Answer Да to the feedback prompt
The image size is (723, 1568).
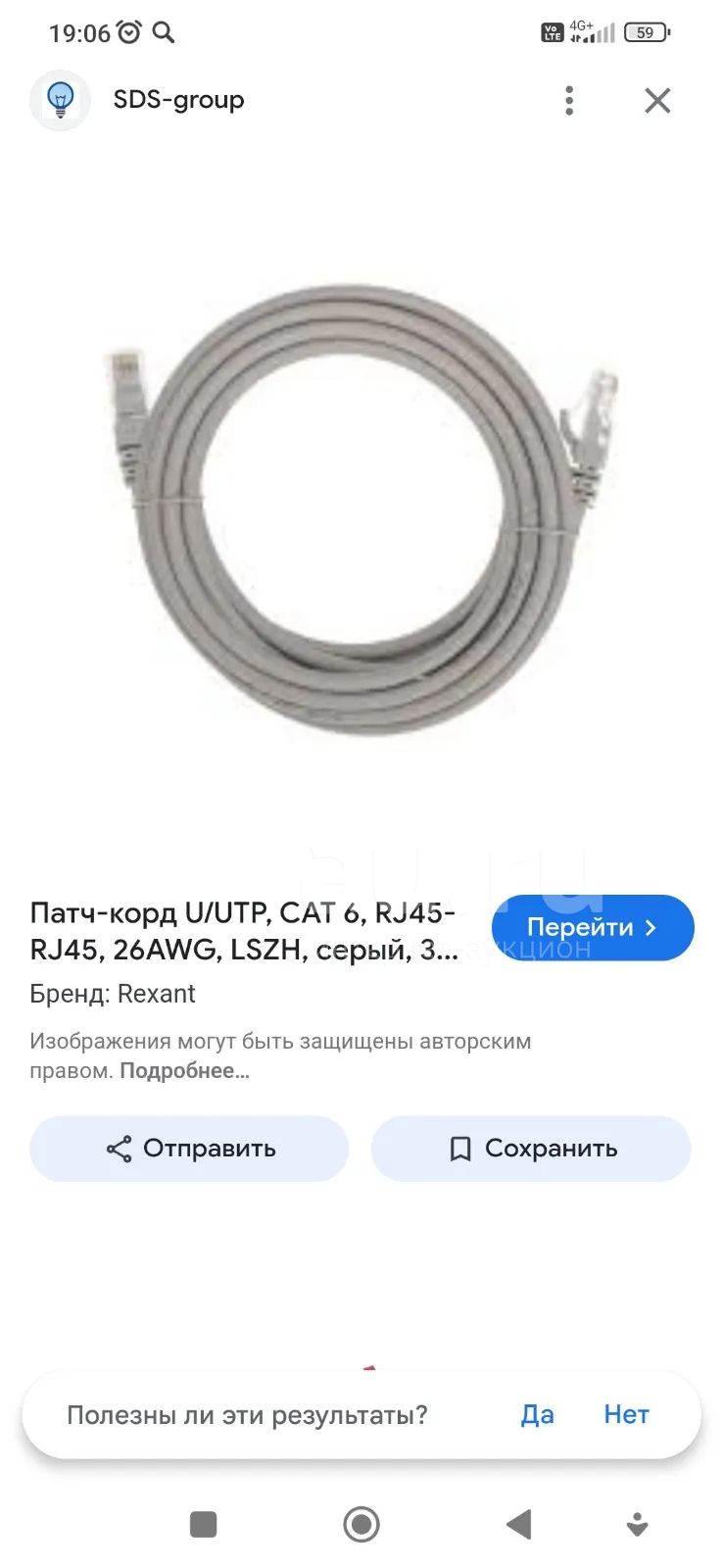click(x=537, y=1414)
